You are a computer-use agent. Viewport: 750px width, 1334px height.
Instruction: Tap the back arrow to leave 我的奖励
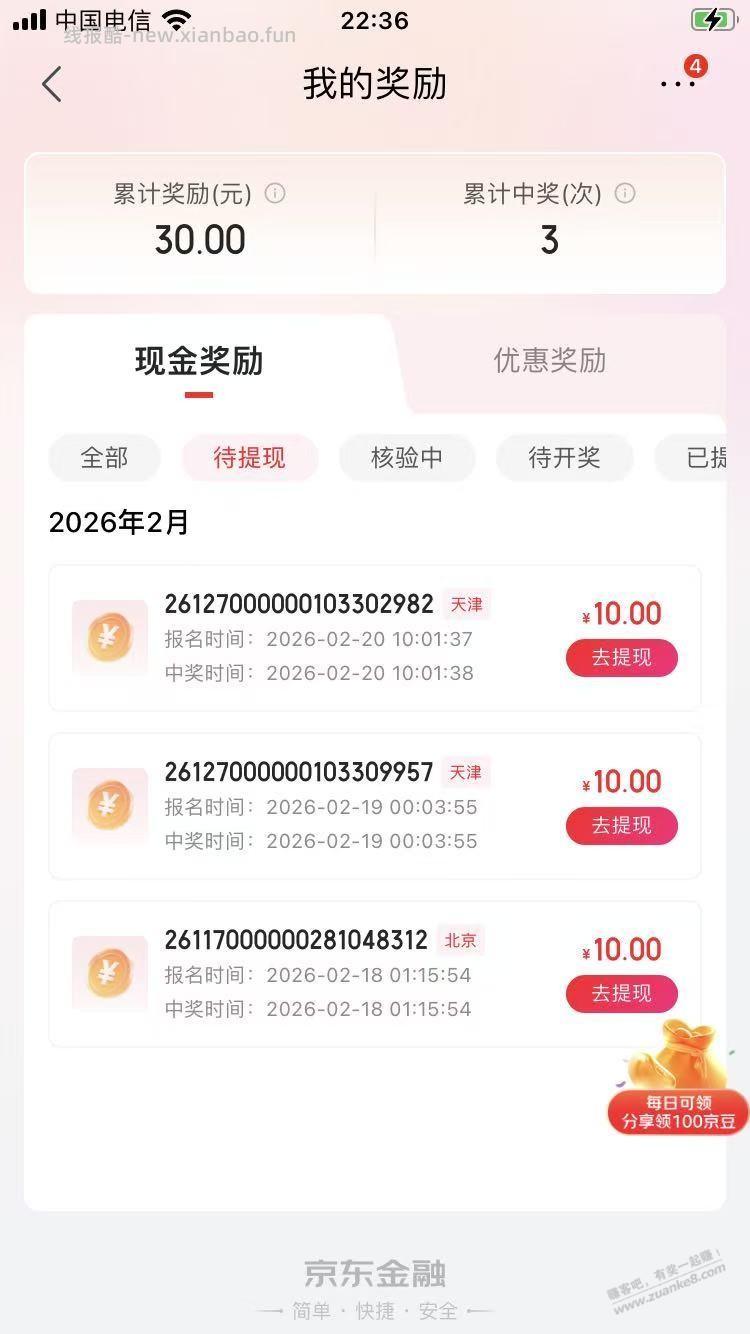52,84
